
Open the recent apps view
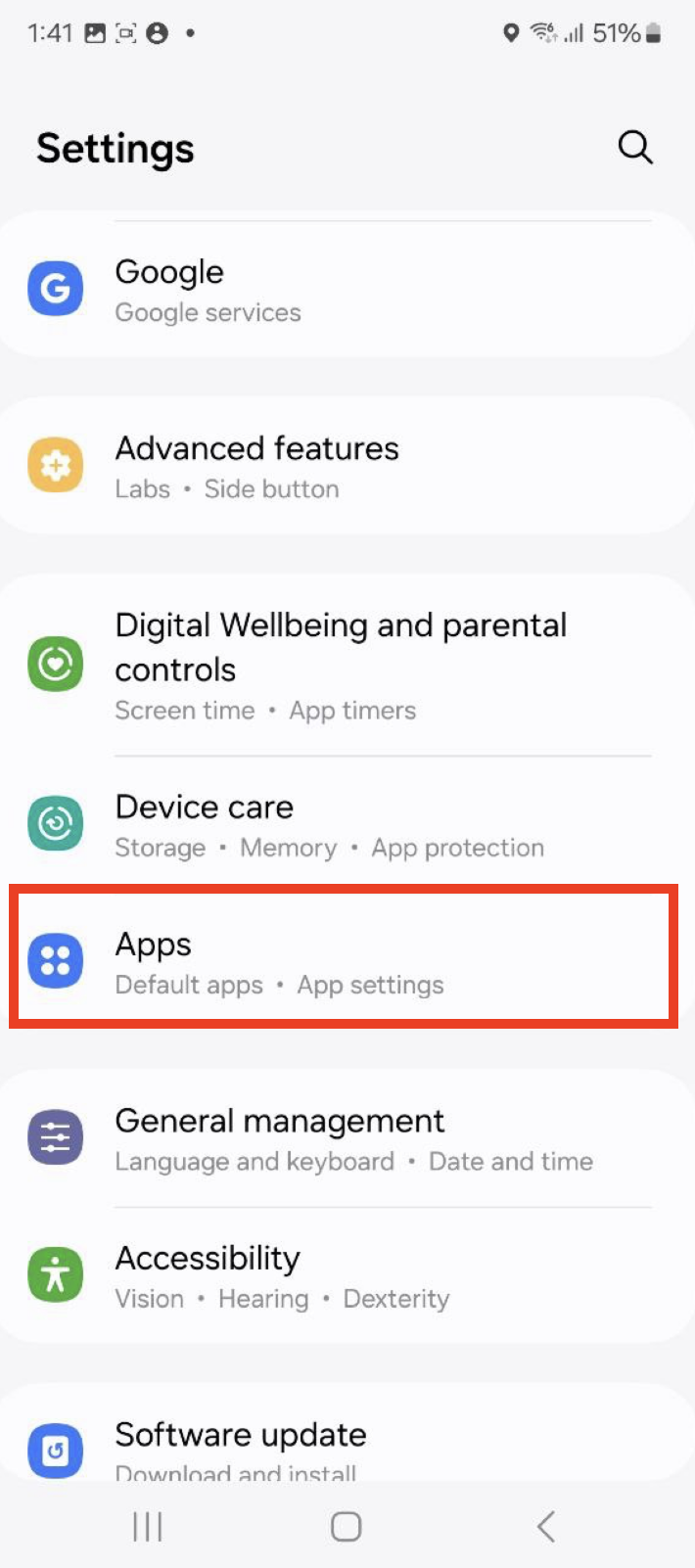(148, 1526)
